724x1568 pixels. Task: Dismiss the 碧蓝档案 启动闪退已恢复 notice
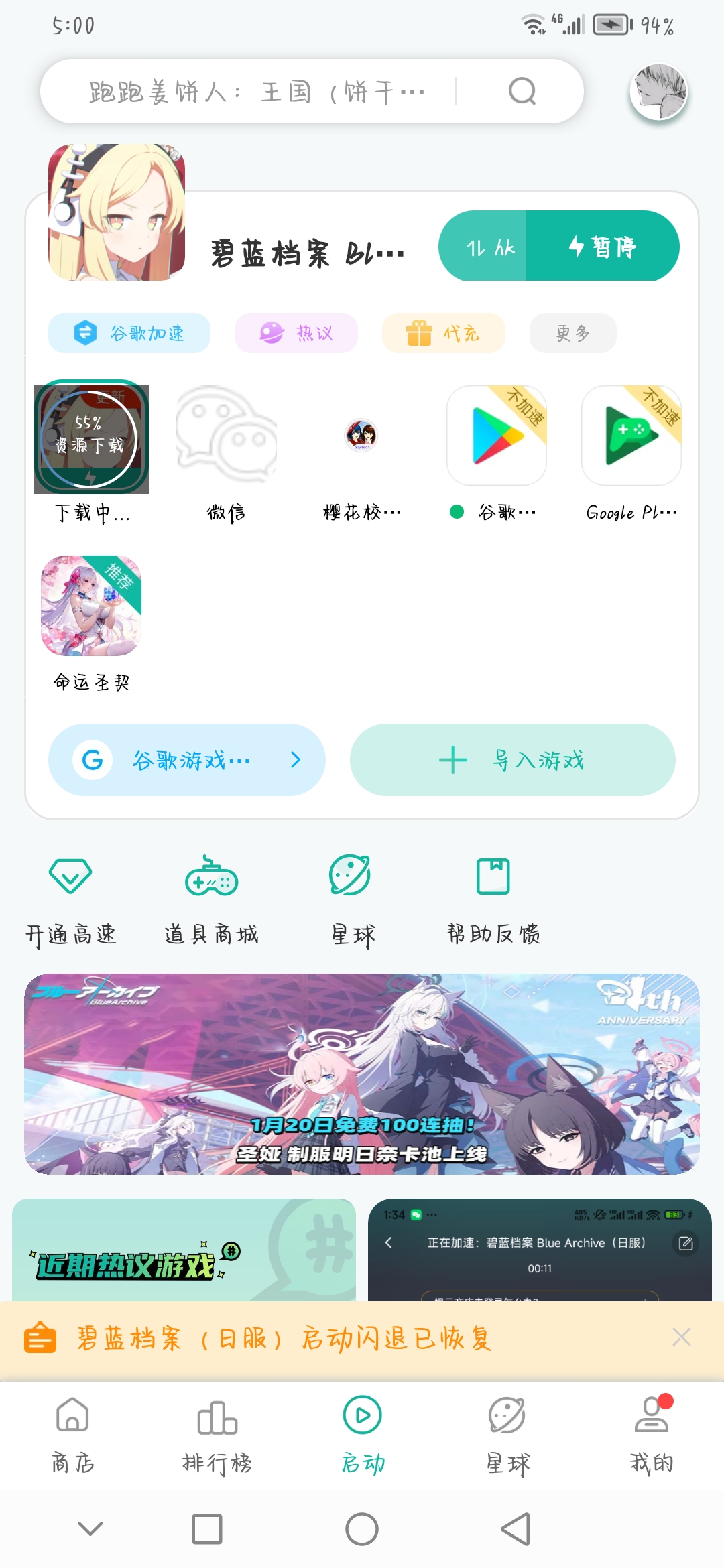coord(681,1337)
